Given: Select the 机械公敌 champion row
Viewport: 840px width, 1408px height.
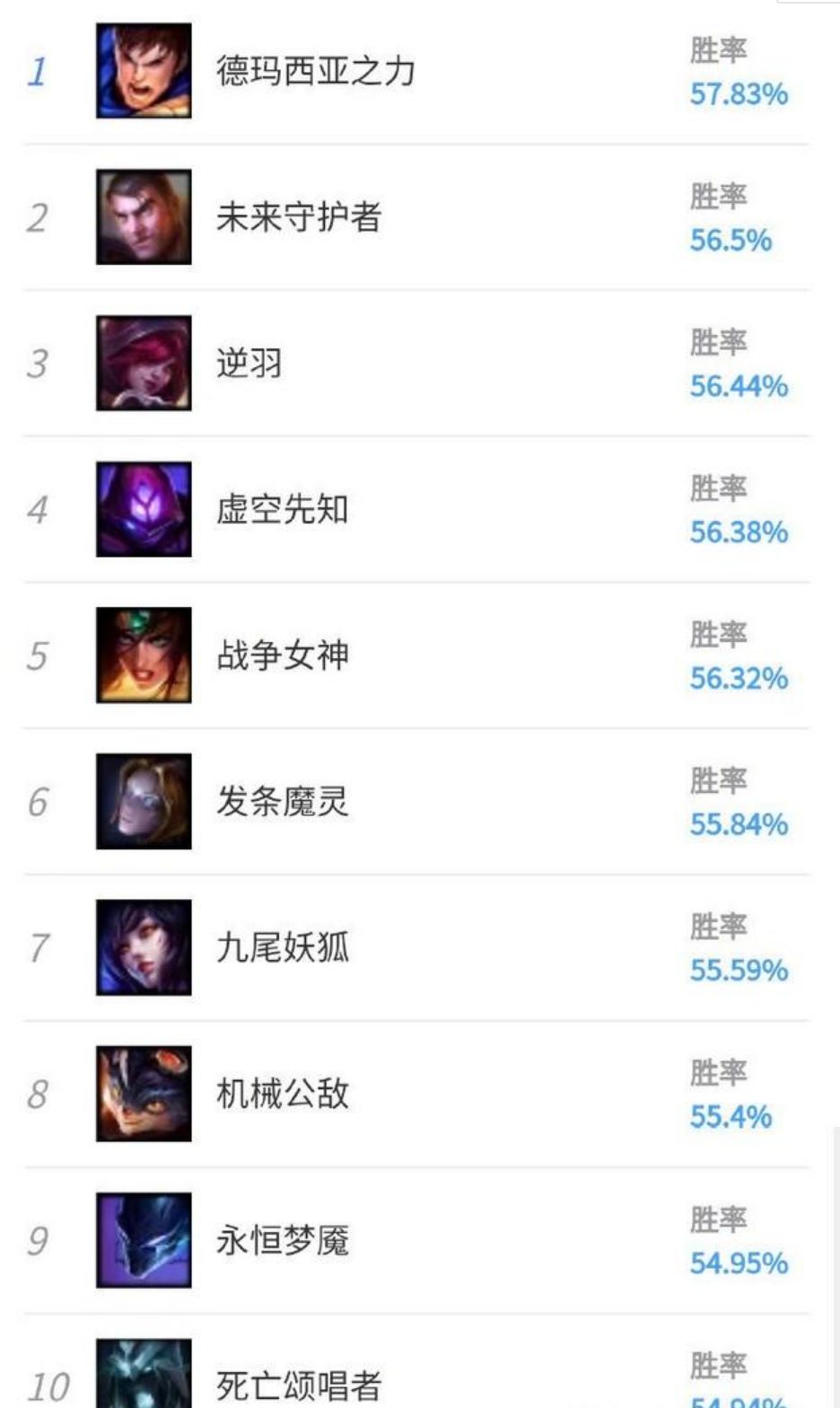Looking at the screenshot, I should 282,1094.
